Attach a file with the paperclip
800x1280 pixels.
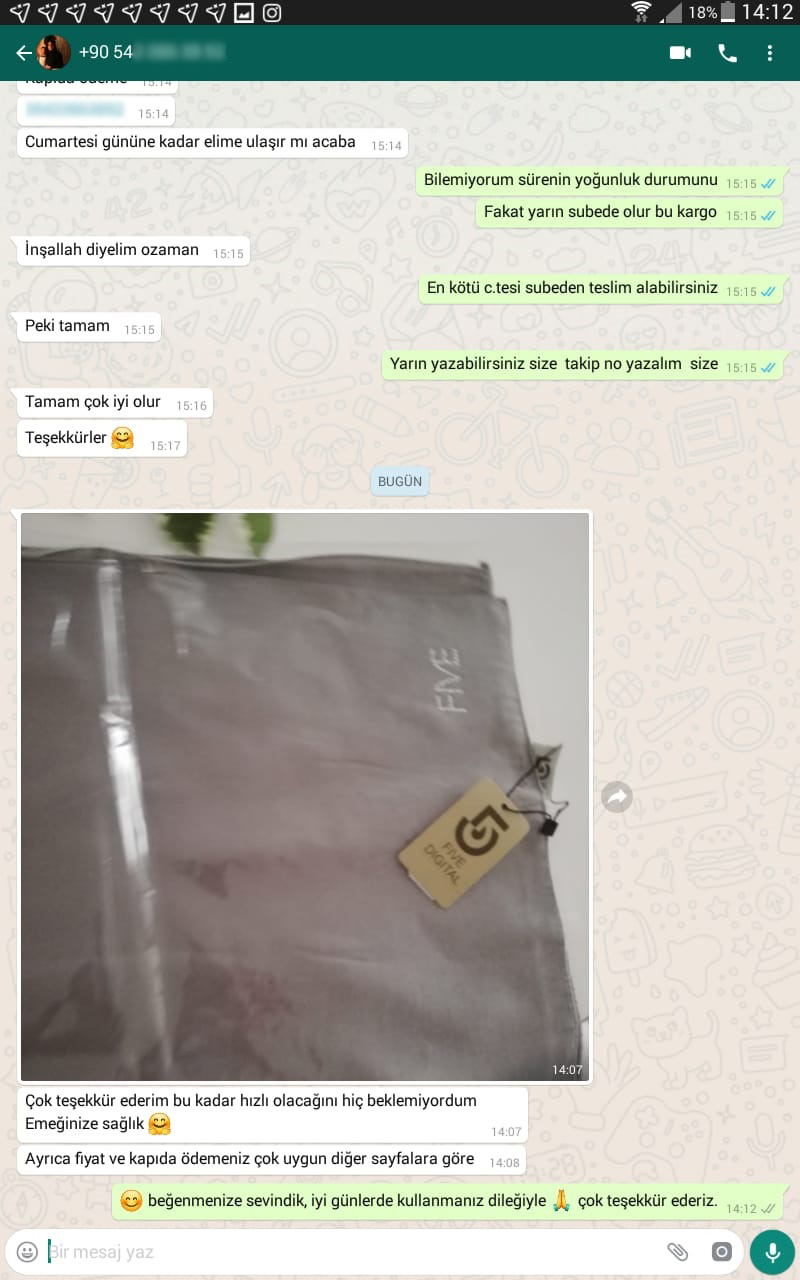678,1251
